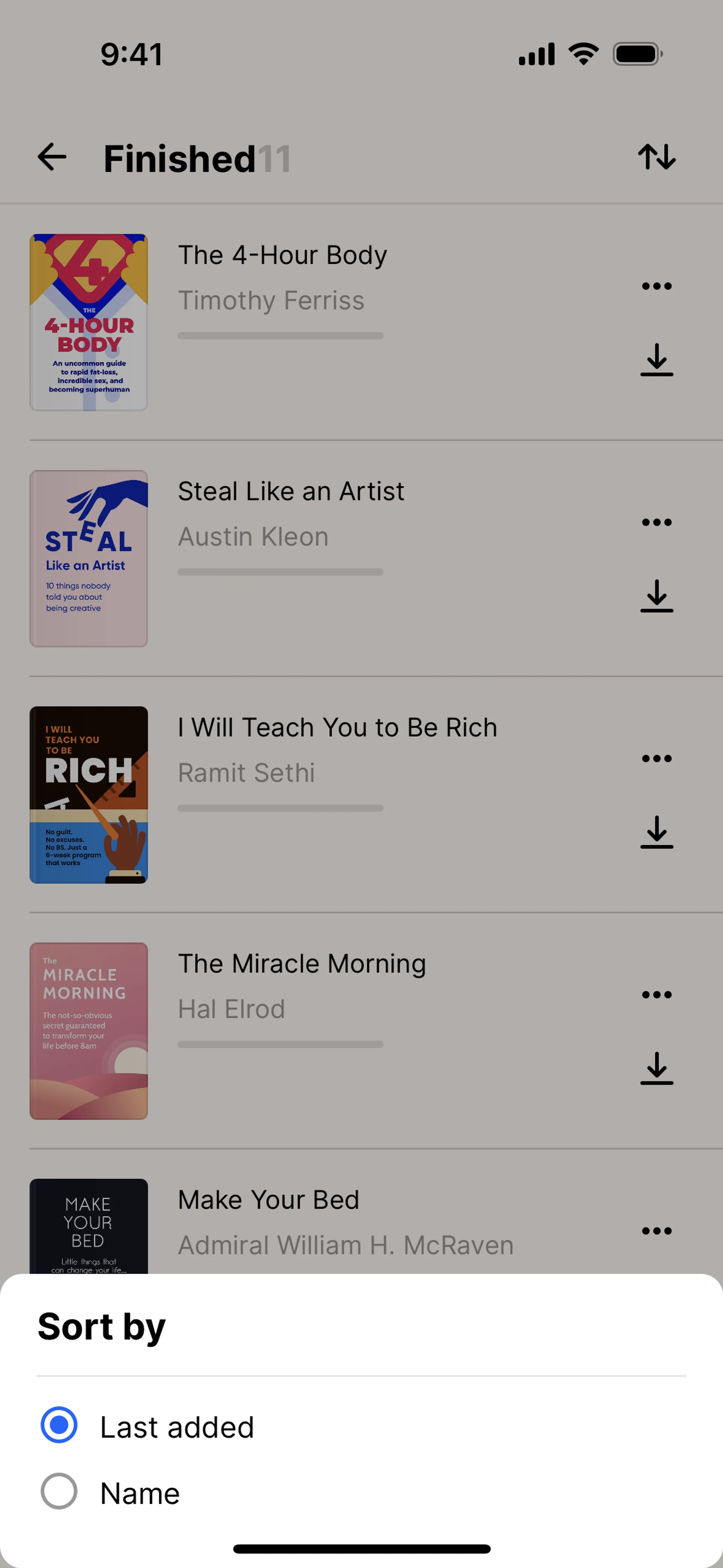The width and height of the screenshot is (723, 1568).
Task: Download The 4-Hour Body
Action: (657, 360)
